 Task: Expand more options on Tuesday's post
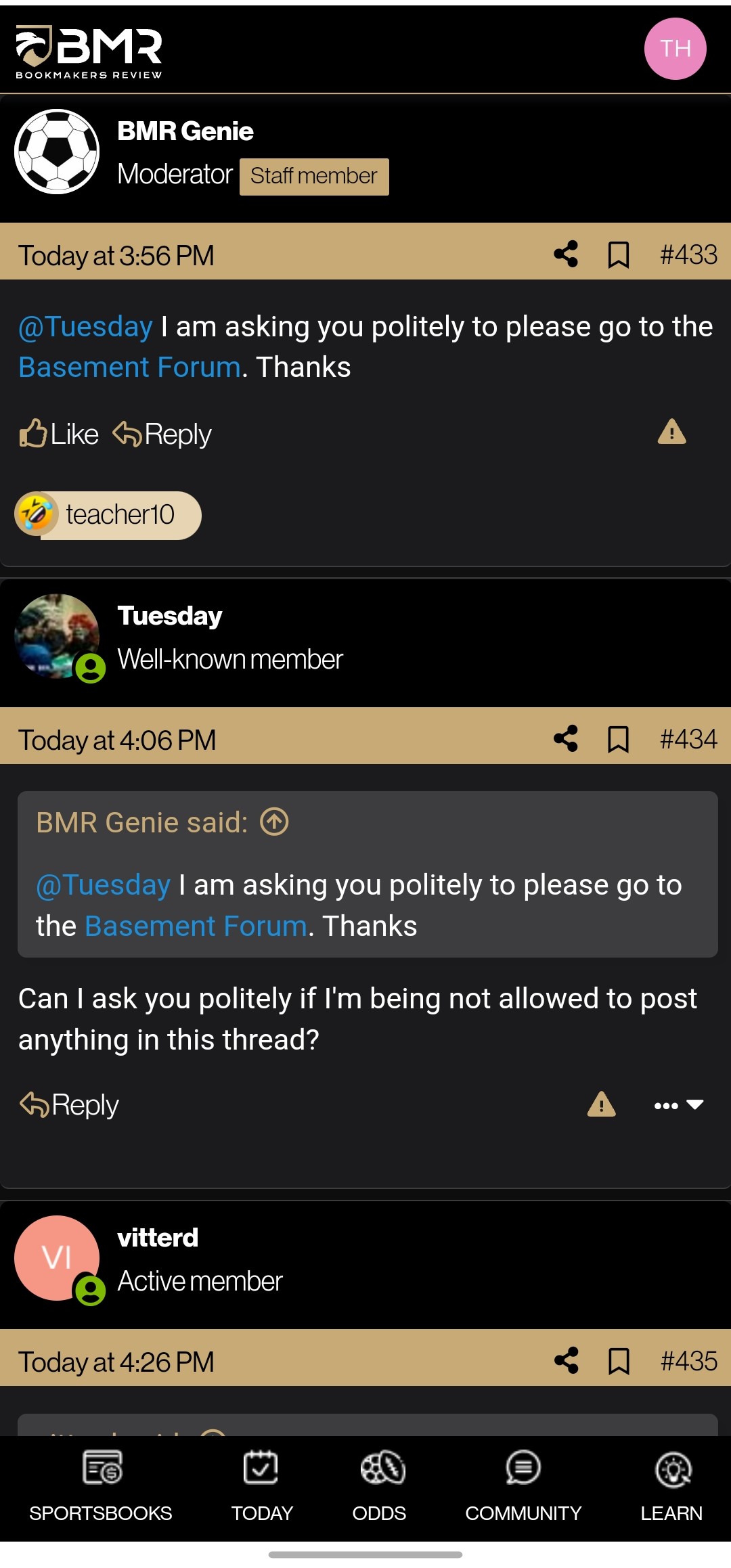[678, 1105]
